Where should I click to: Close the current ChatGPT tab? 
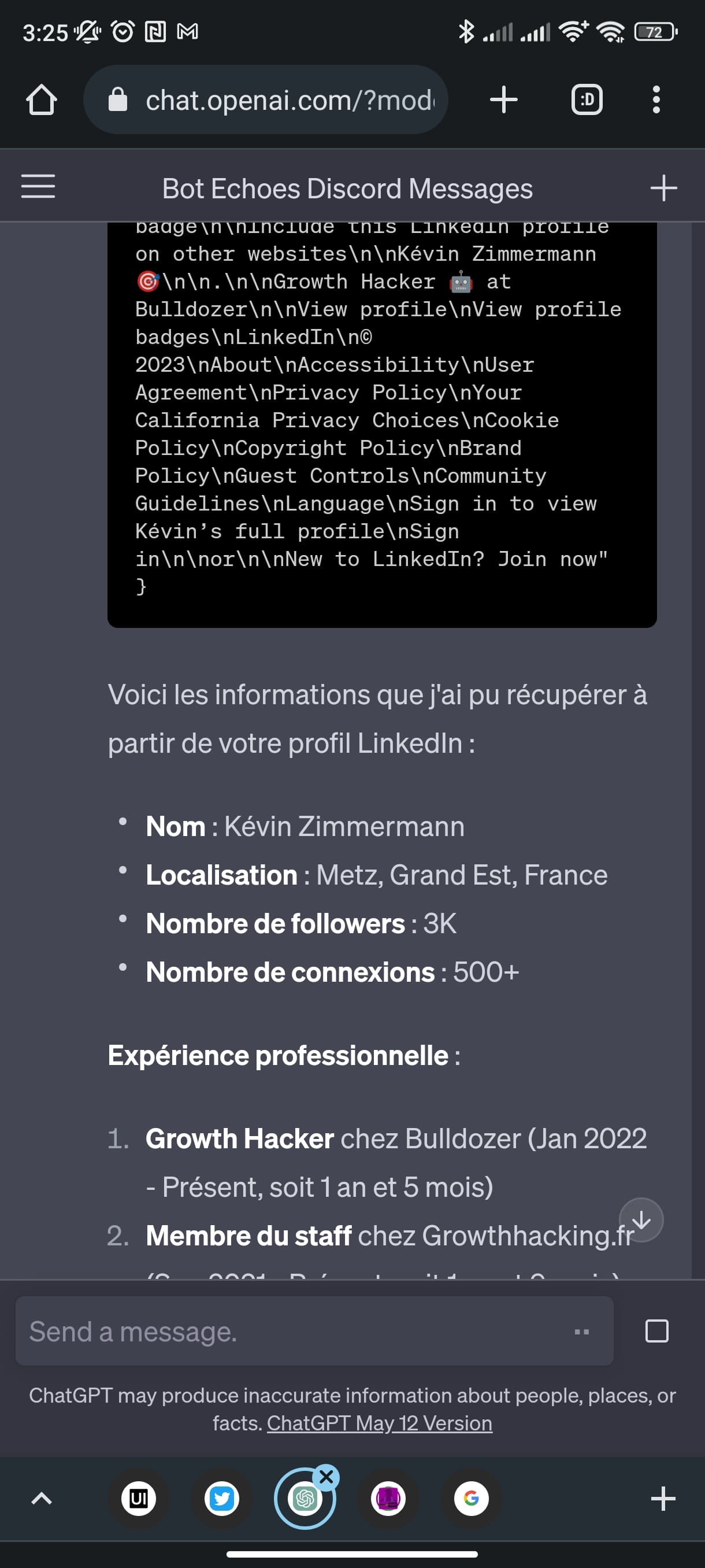point(326,1477)
